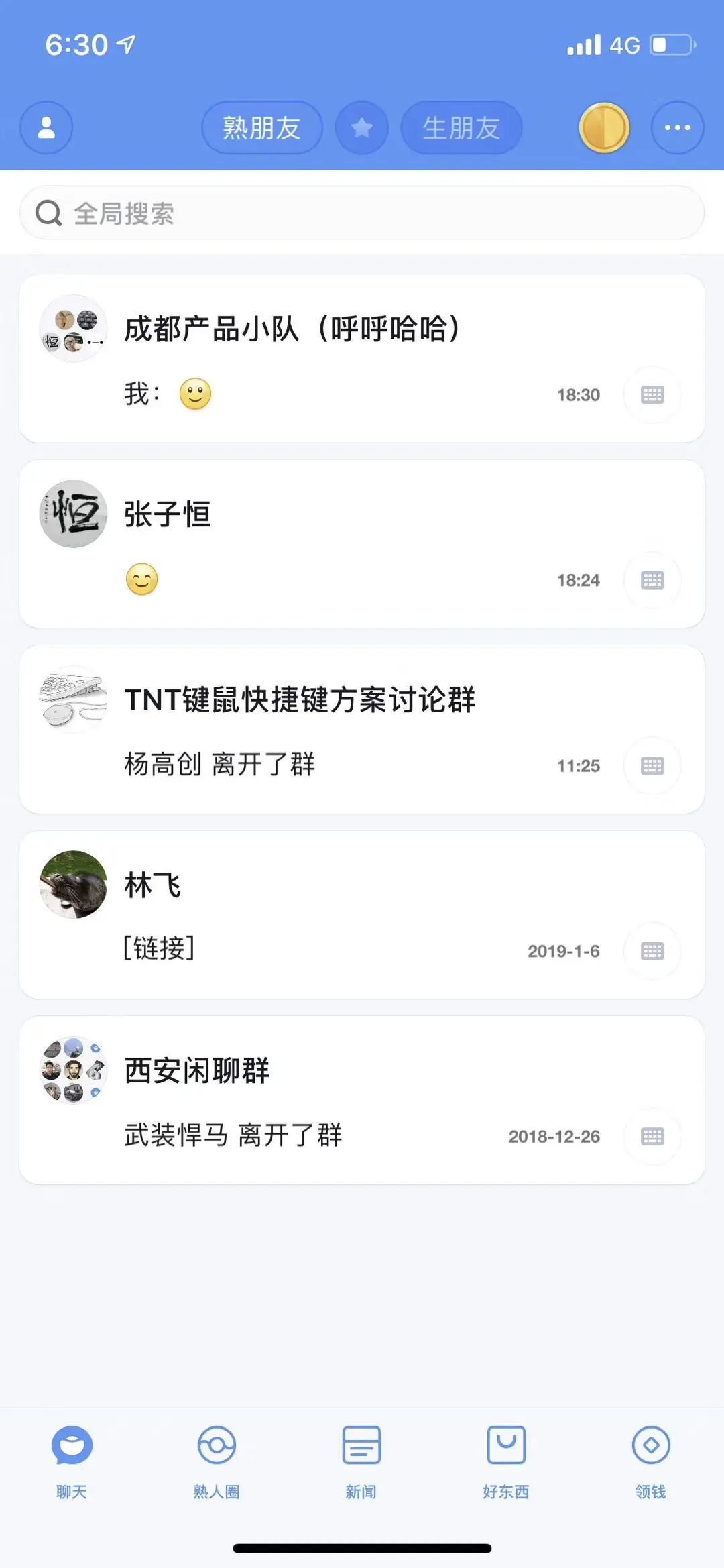Tap the gold coin icon
Image resolution: width=724 pixels, height=1568 pixels.
click(x=604, y=127)
